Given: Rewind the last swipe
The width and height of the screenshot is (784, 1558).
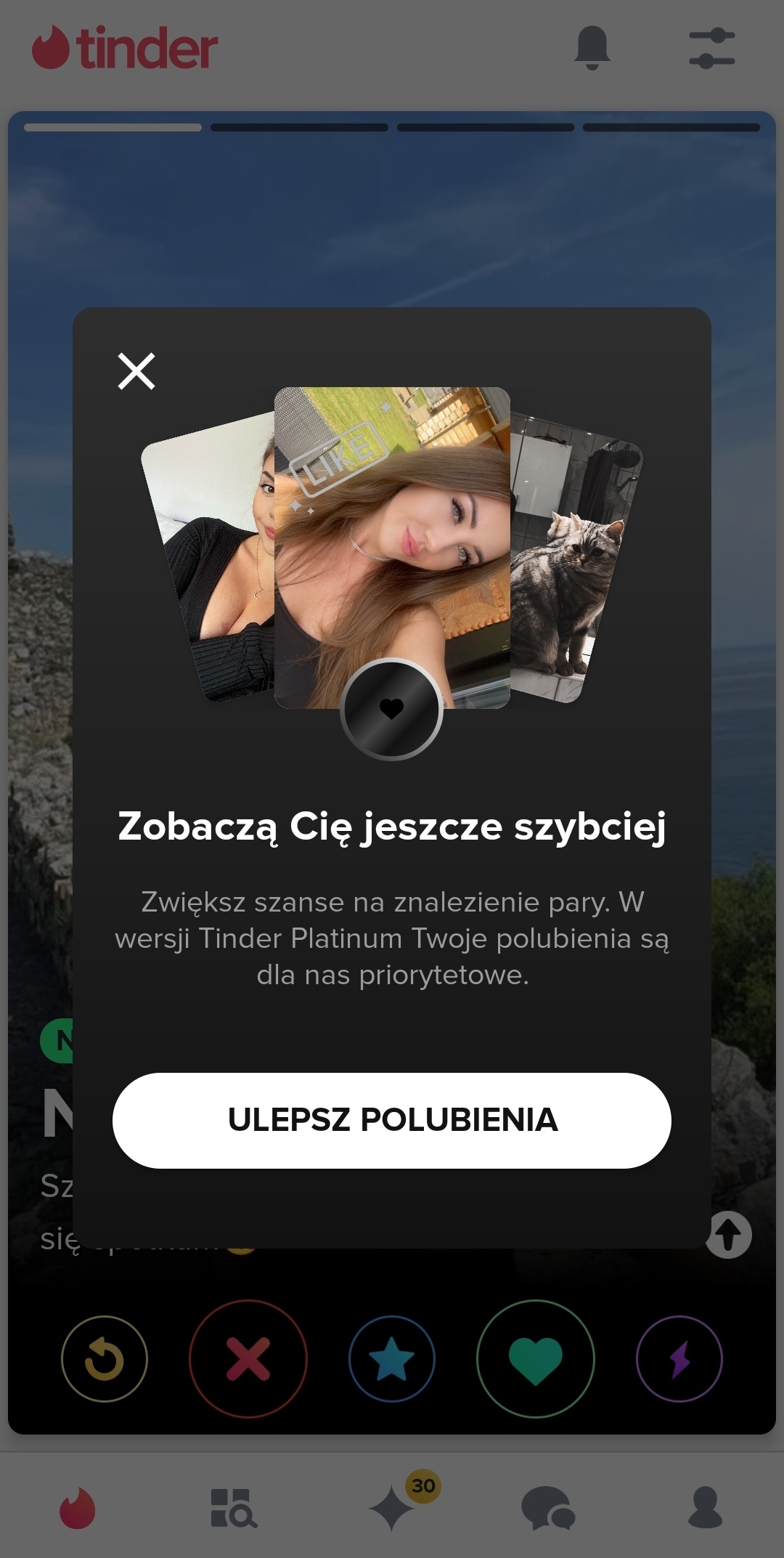Looking at the screenshot, I should coord(105,1359).
